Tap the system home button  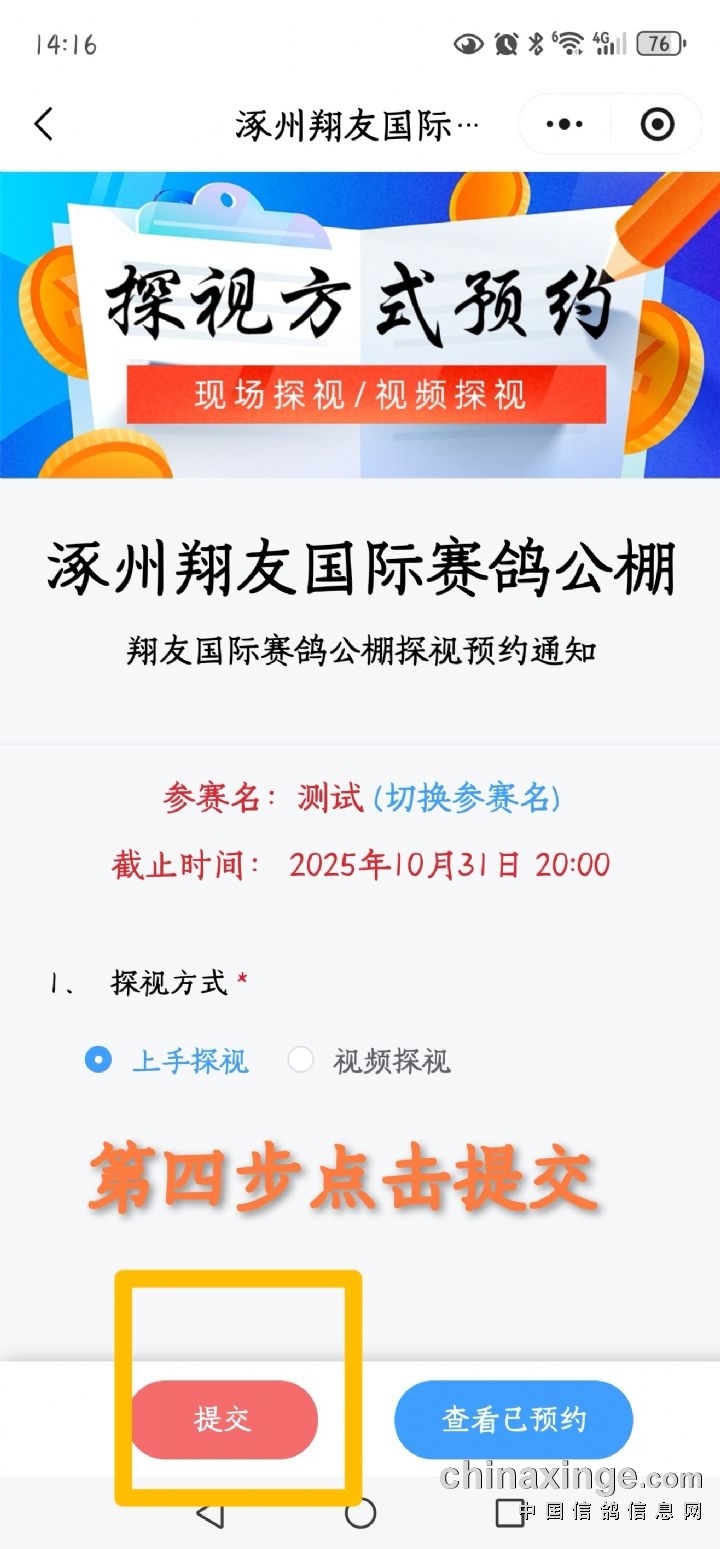(x=360, y=1514)
